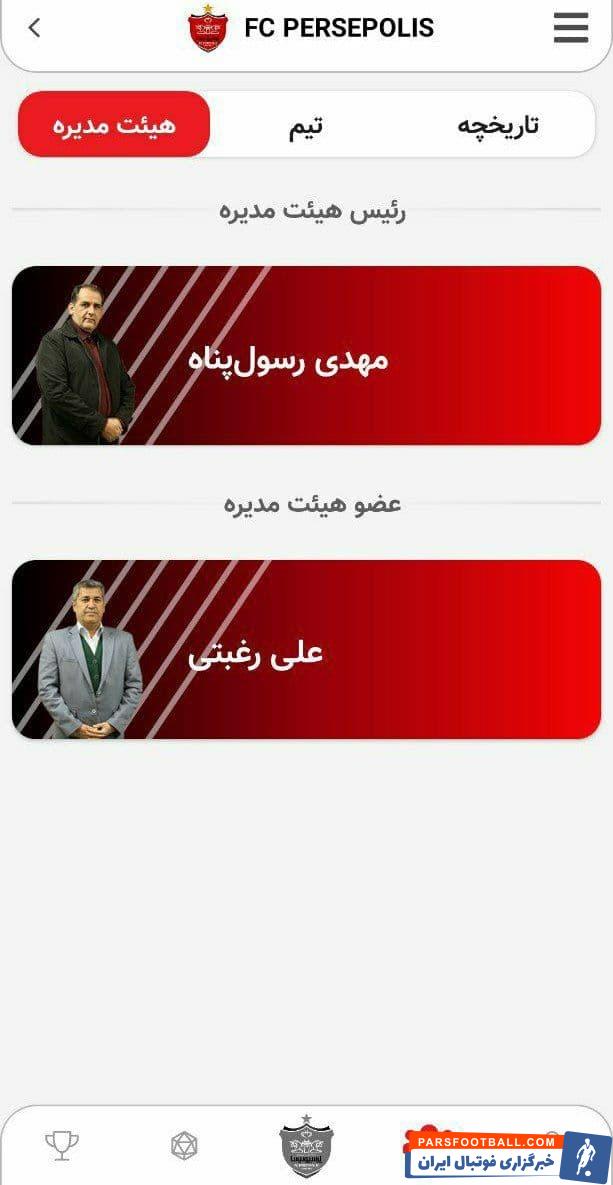Switch to the تیم tab
The image size is (613, 1185).
305,126
